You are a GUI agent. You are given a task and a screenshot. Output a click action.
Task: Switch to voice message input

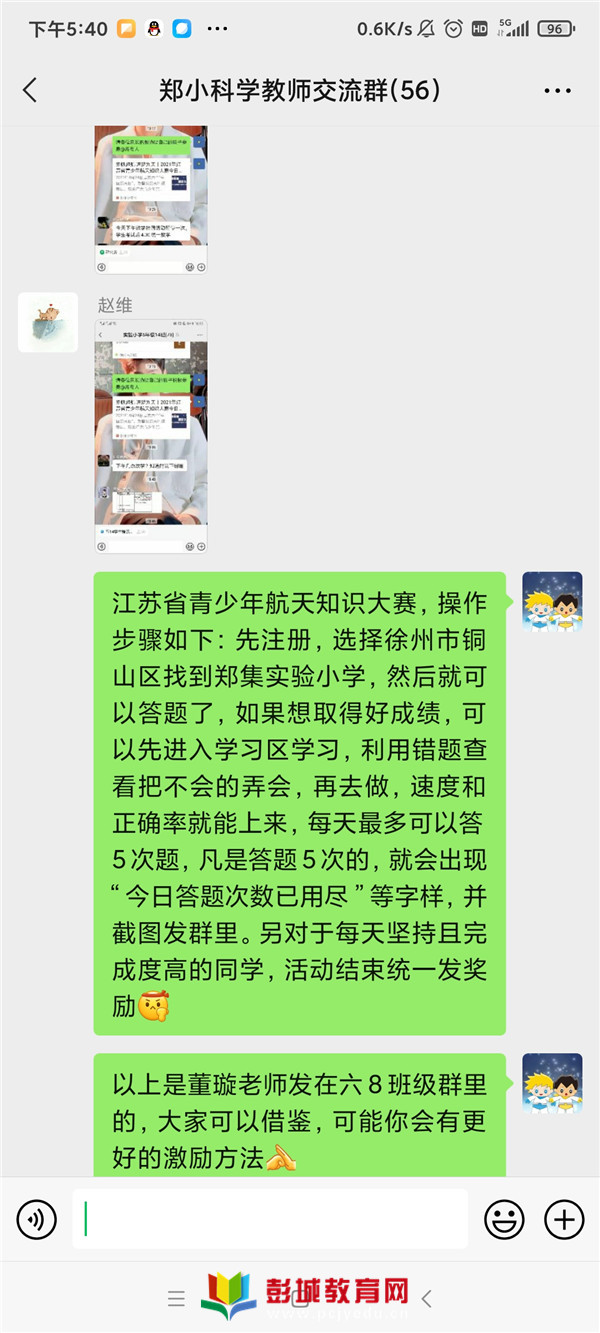coord(37,1219)
